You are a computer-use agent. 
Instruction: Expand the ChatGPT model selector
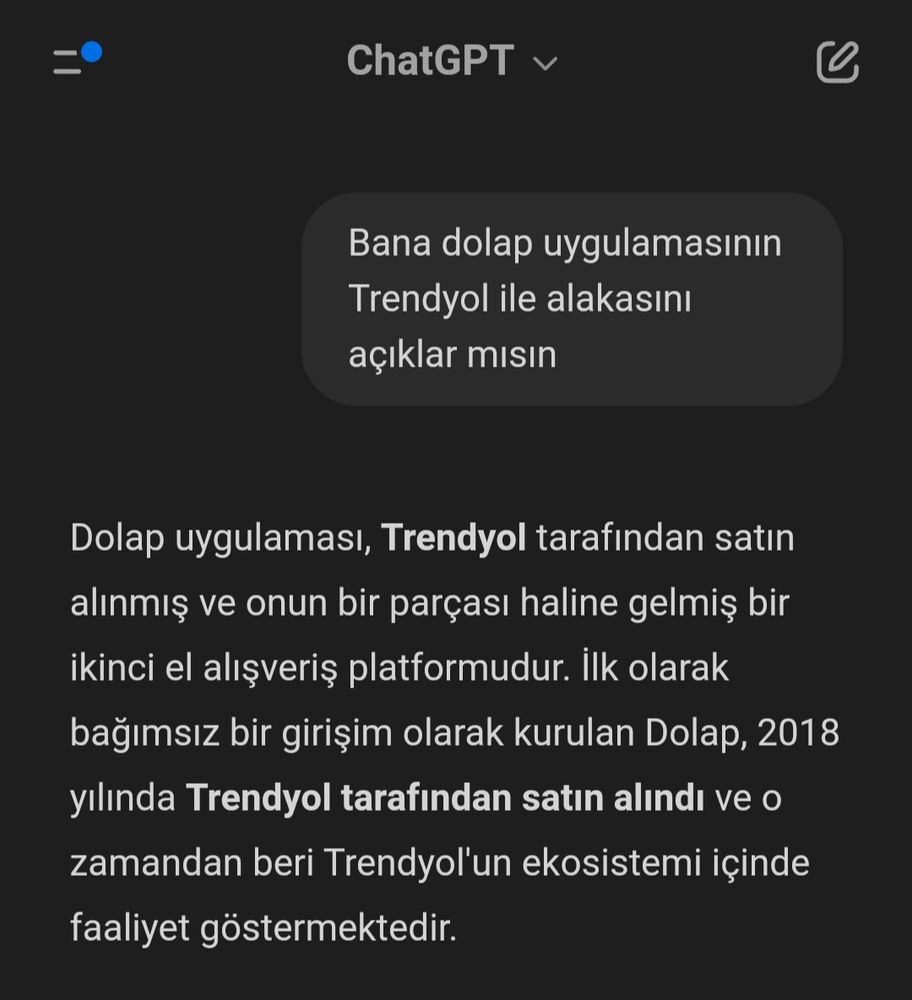click(452, 62)
